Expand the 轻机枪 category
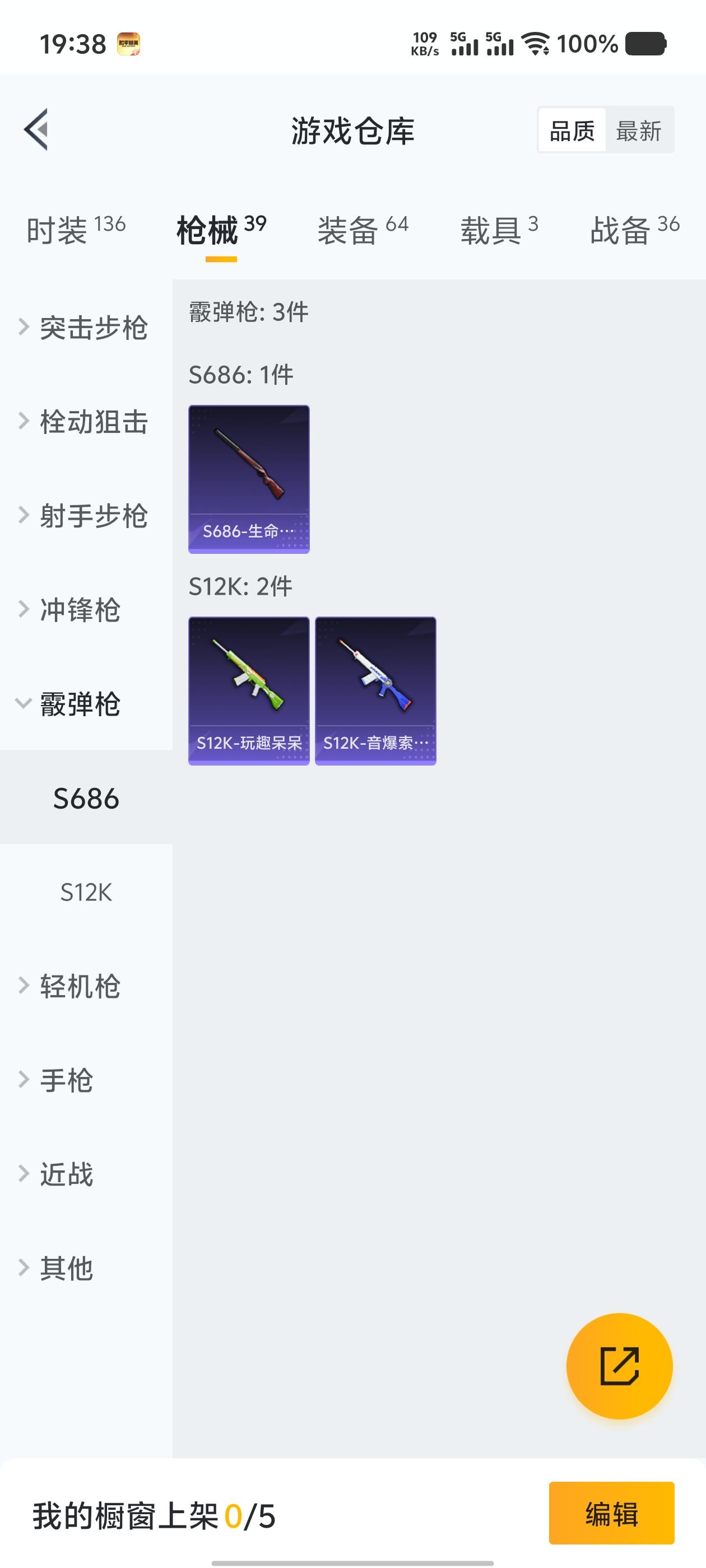 pyautogui.click(x=81, y=986)
